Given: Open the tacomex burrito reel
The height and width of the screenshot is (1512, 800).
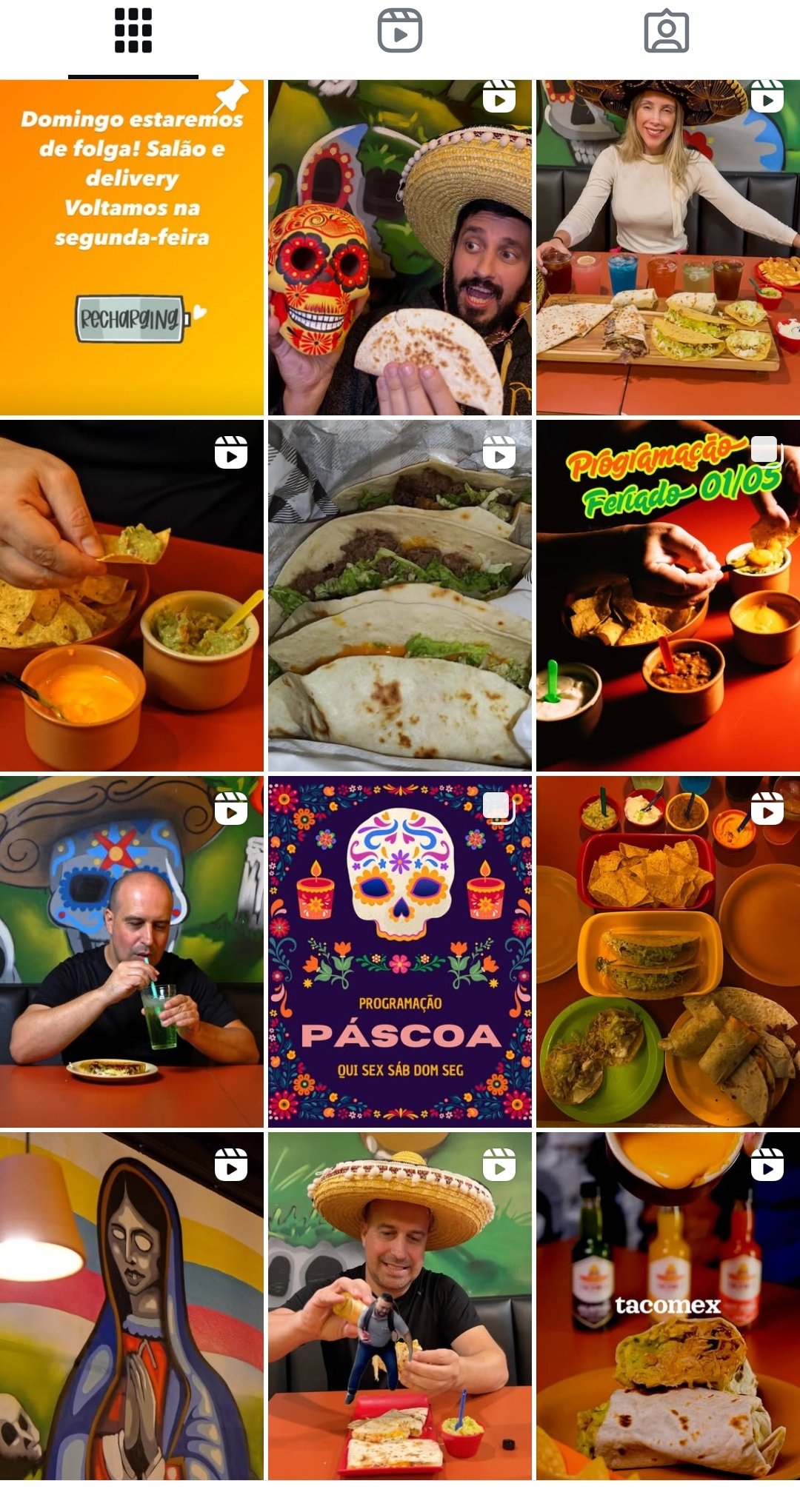Looking at the screenshot, I should pyautogui.click(x=668, y=1306).
